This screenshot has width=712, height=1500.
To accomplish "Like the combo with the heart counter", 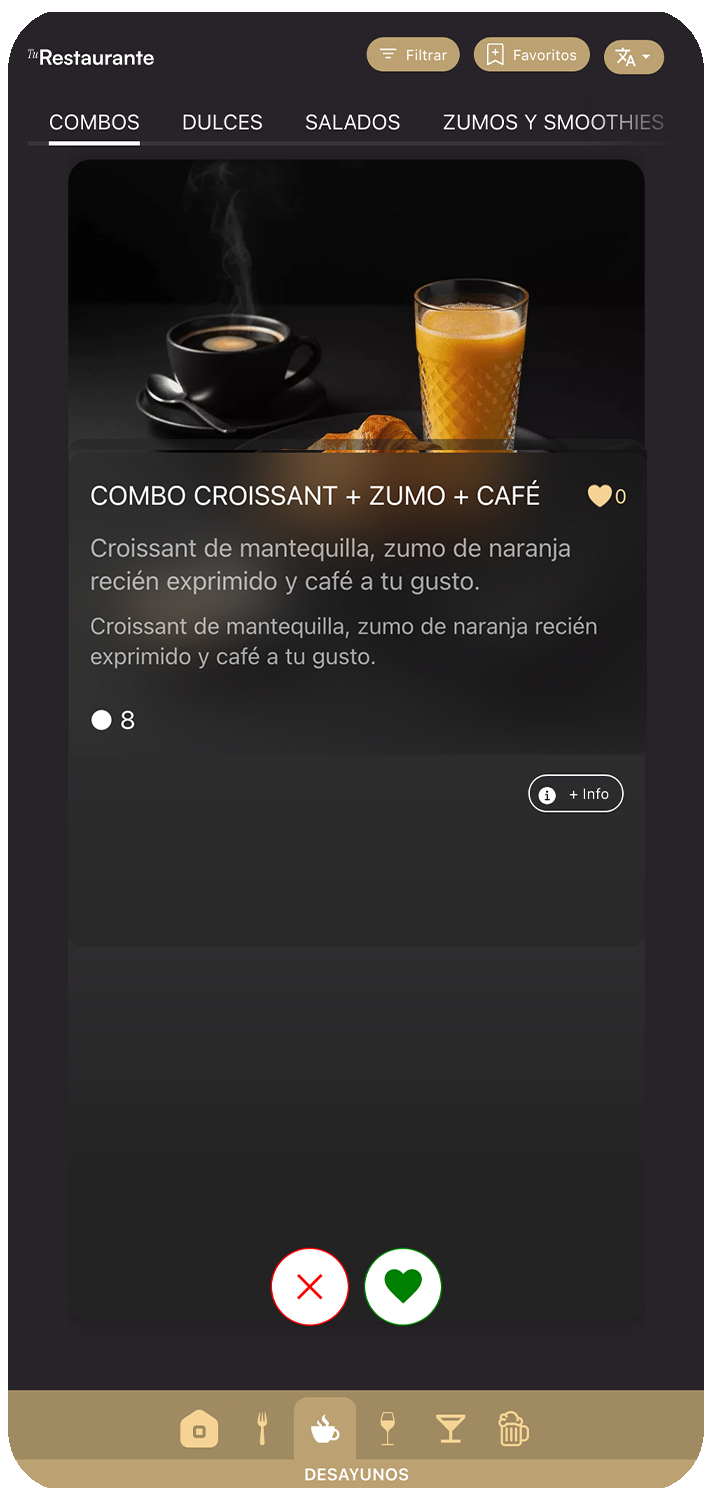I will pos(600,496).
